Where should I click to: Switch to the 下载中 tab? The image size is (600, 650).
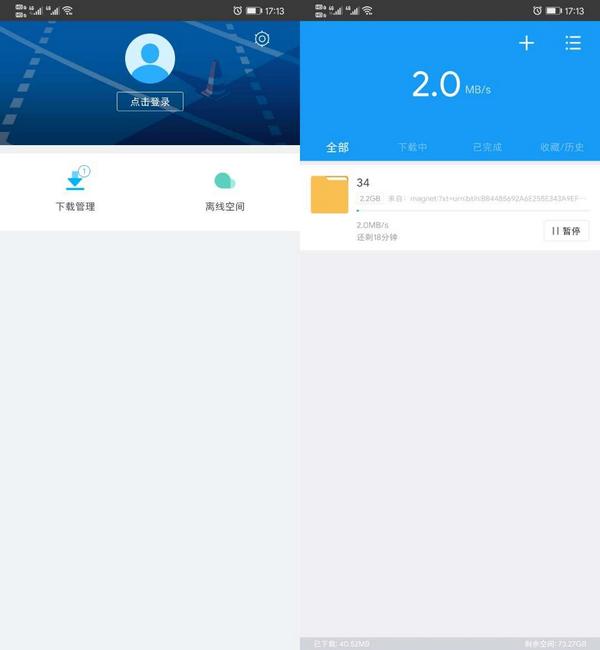pyautogui.click(x=412, y=147)
